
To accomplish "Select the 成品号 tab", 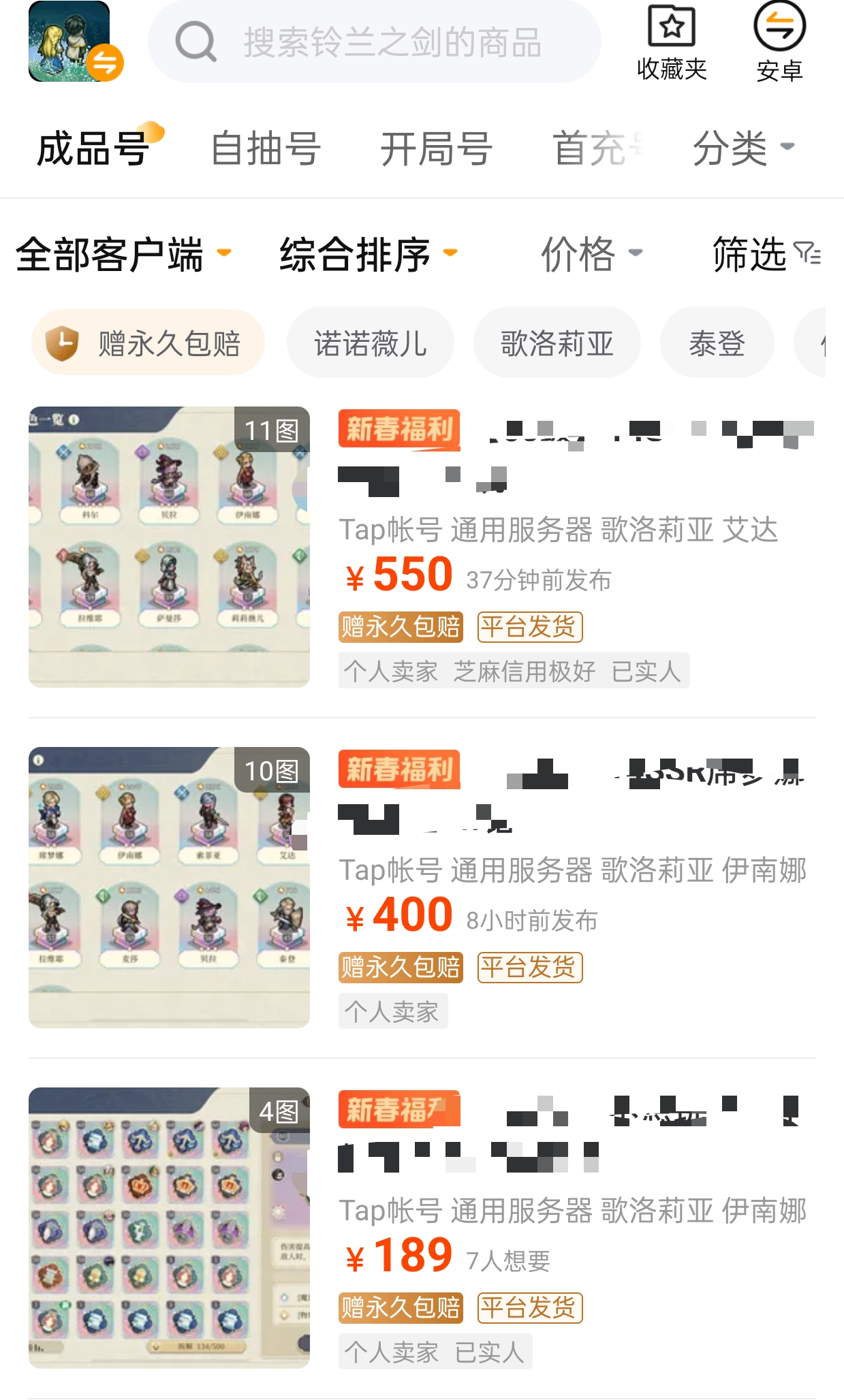I will 94,148.
